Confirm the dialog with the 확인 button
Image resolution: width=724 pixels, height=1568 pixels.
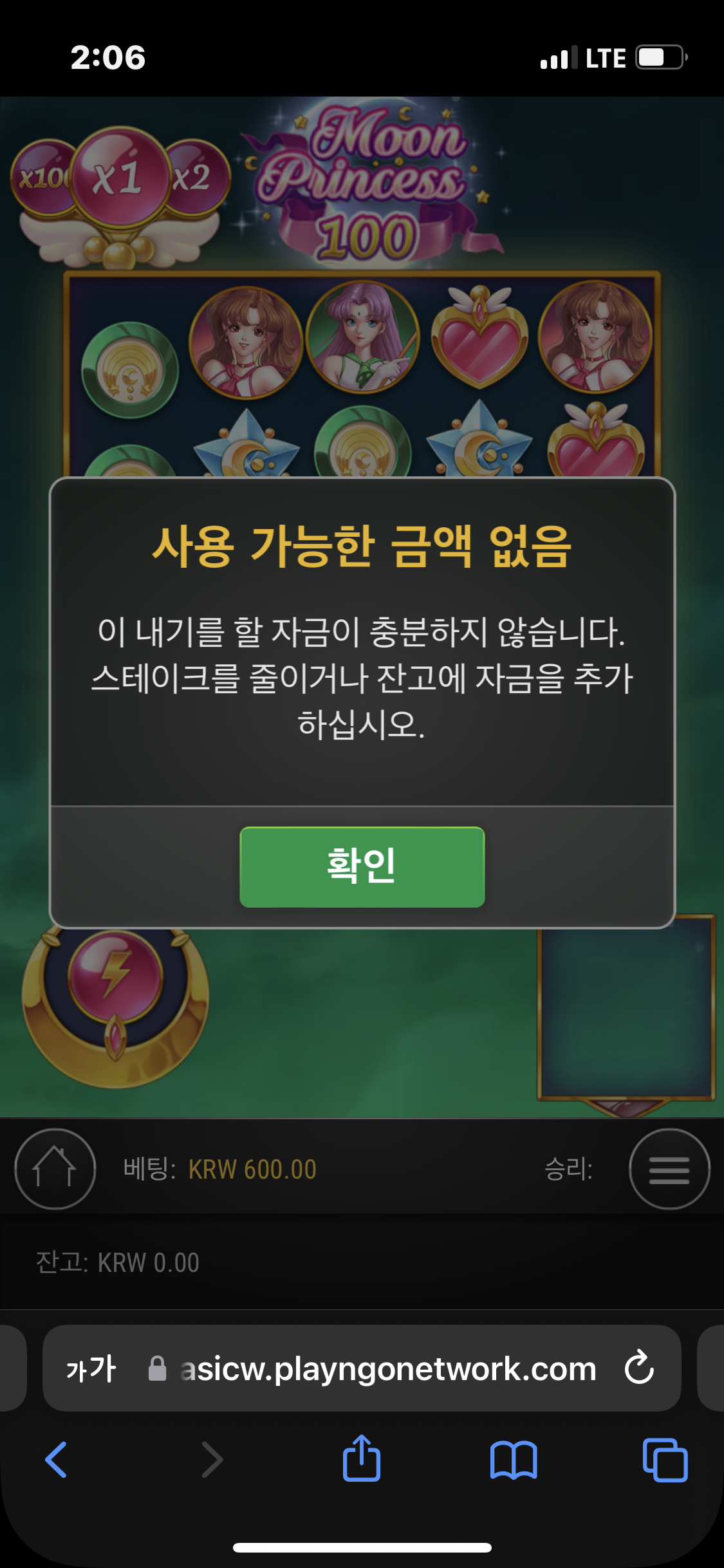[x=362, y=866]
